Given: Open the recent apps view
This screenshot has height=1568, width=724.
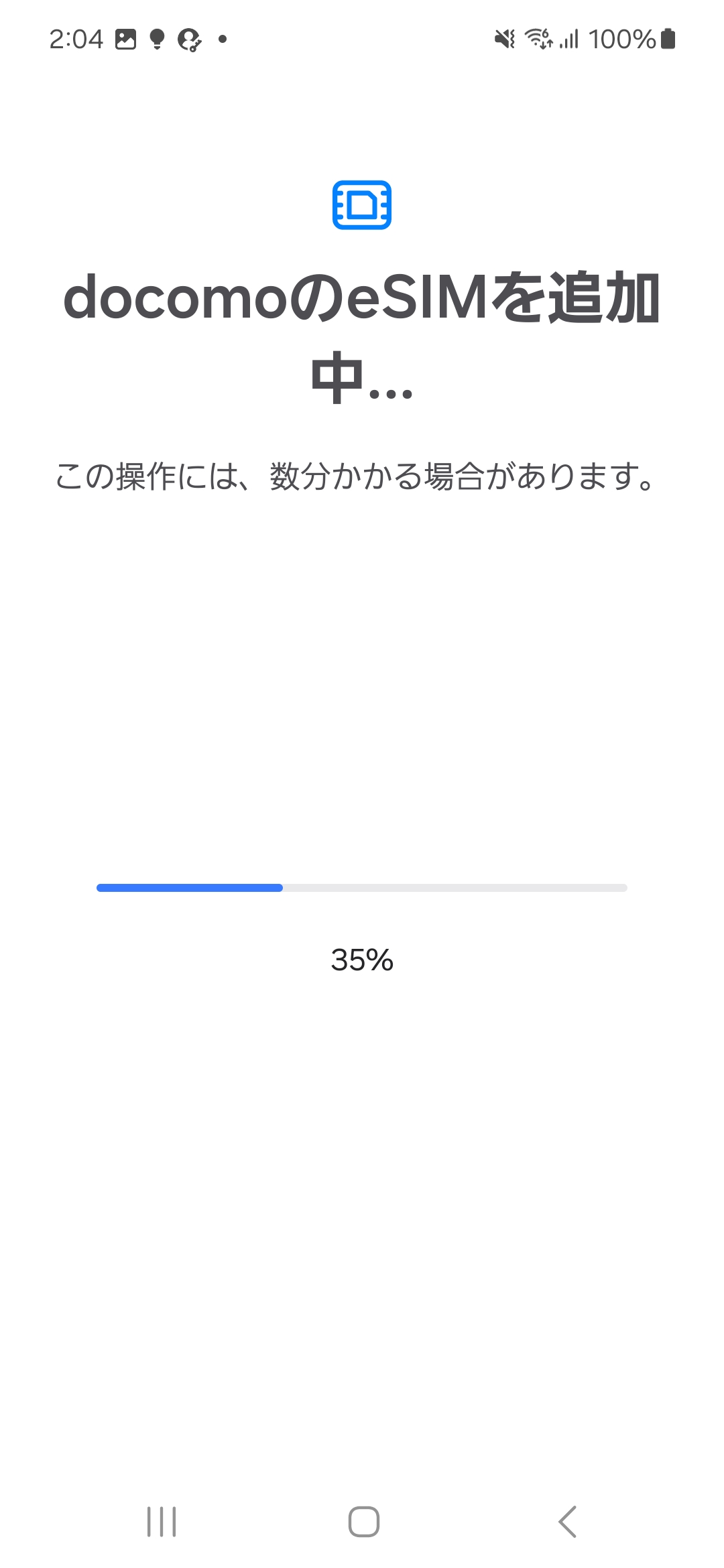Looking at the screenshot, I should coord(162,1521).
